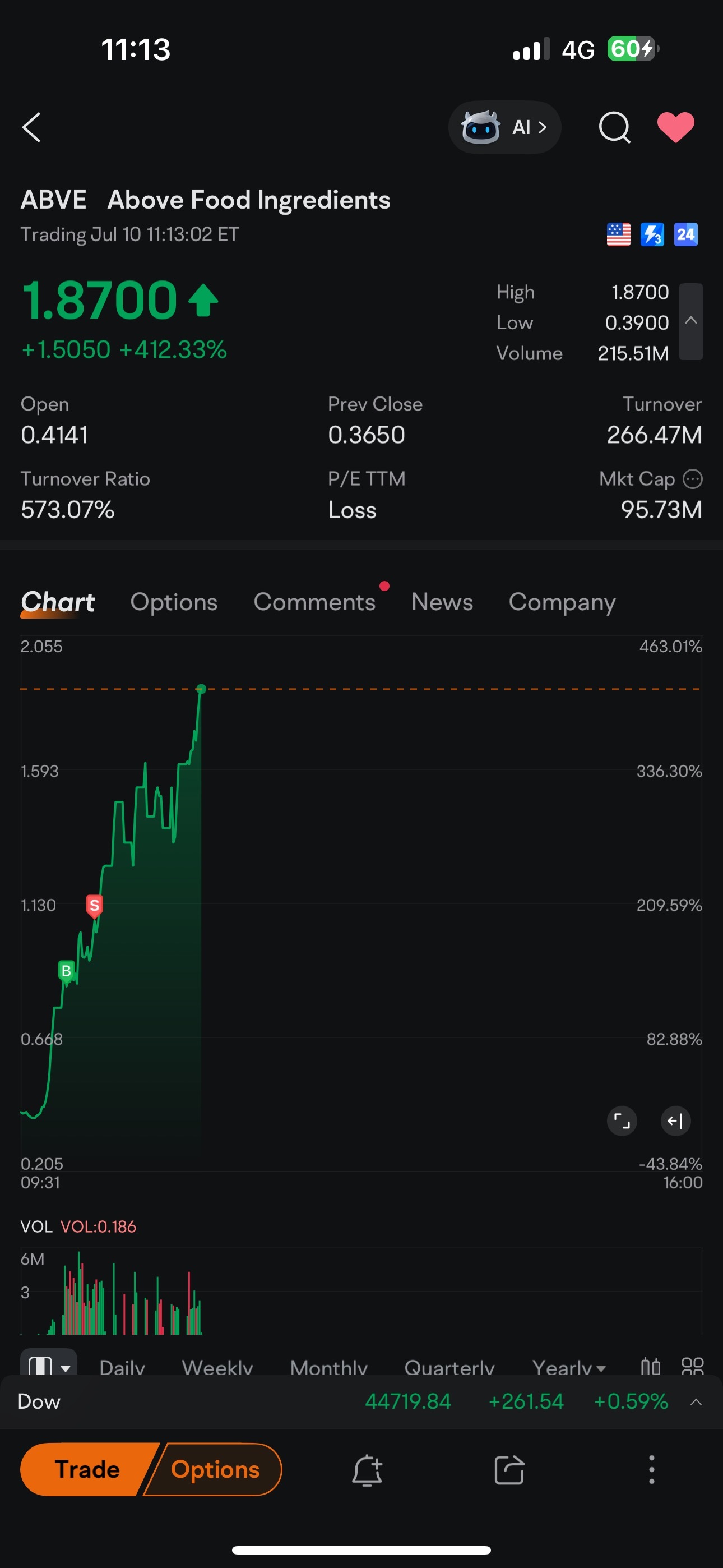Image resolution: width=723 pixels, height=1568 pixels.
Task: Open the AI assistant chip
Action: click(504, 127)
